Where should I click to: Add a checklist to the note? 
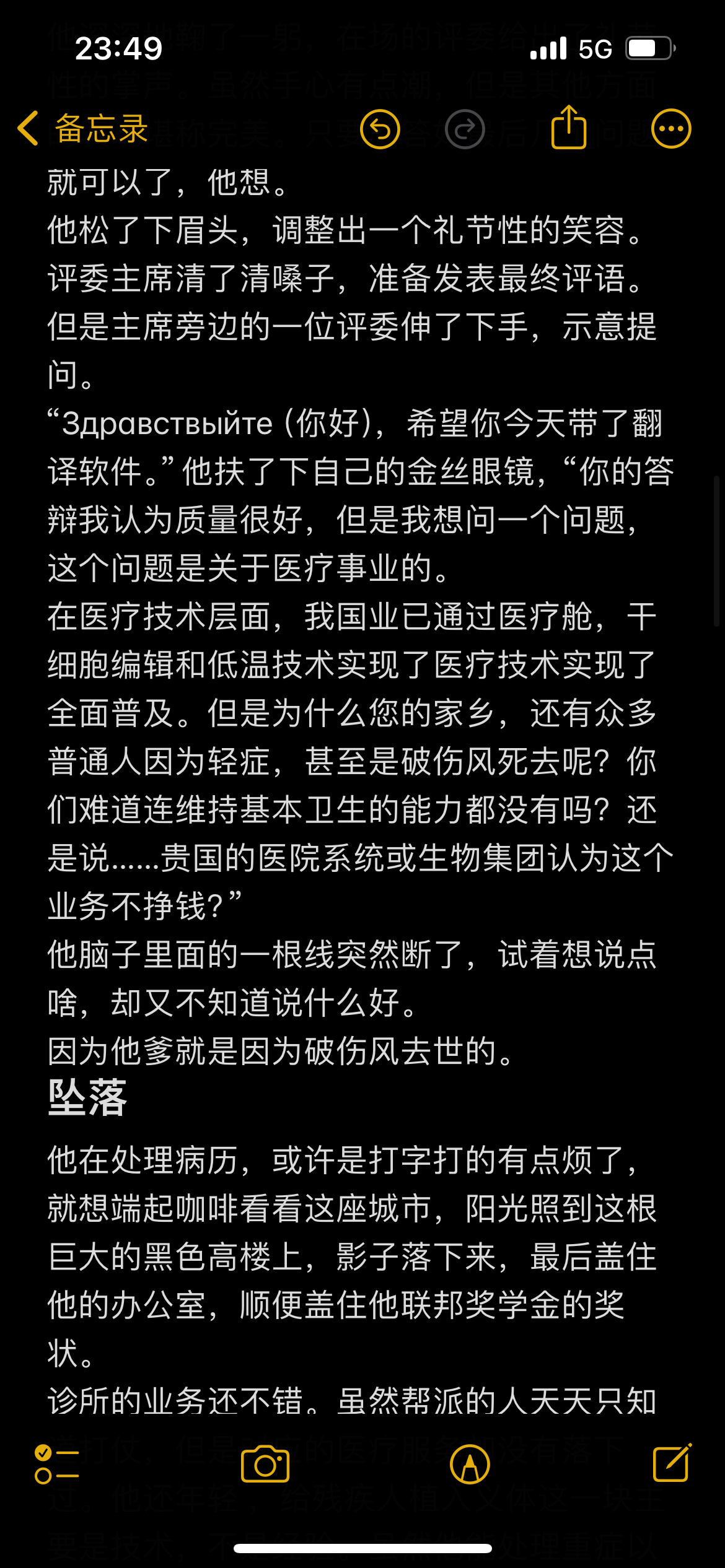[56, 1465]
